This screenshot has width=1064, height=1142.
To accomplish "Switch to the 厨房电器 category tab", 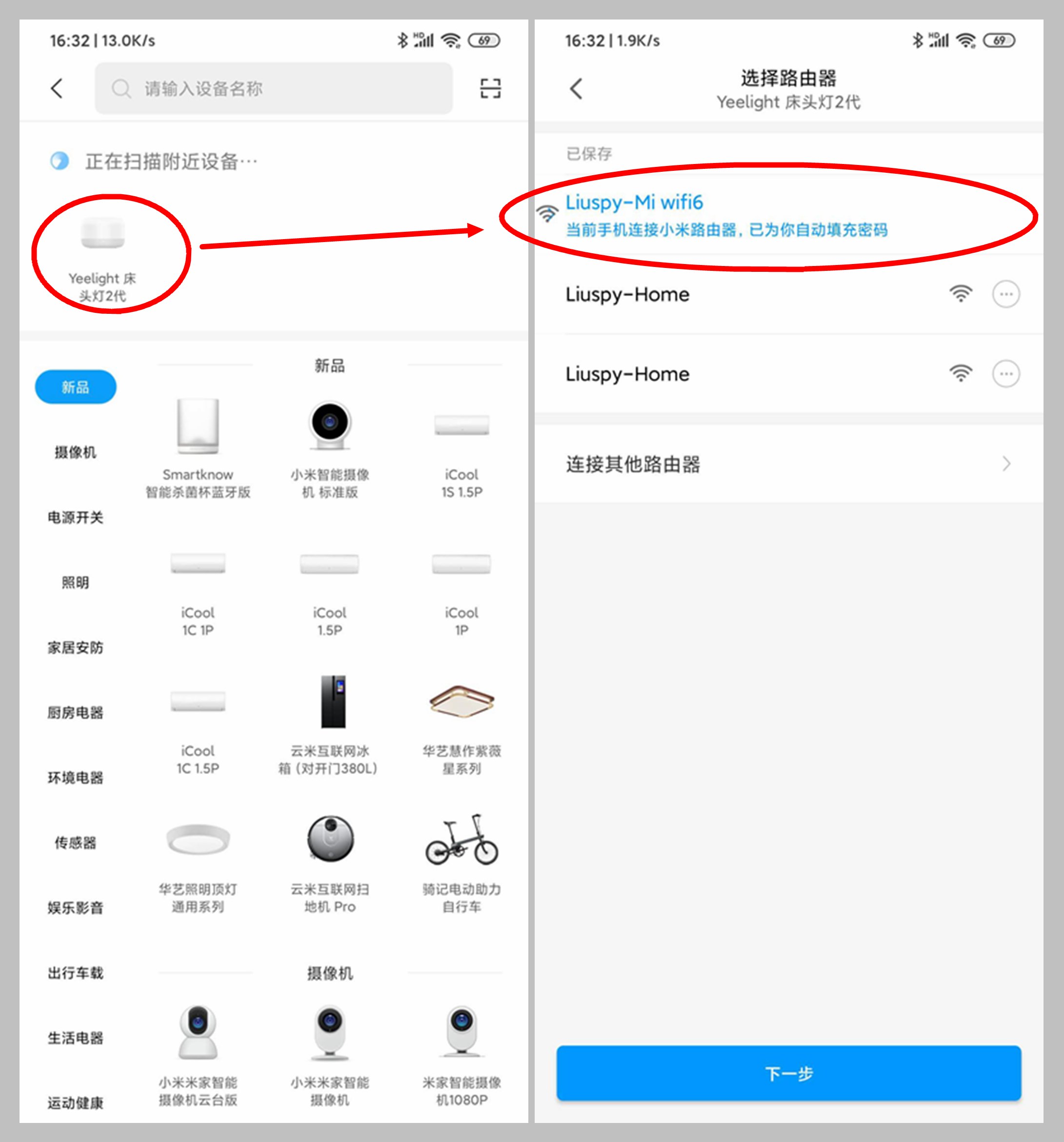I will click(x=75, y=713).
